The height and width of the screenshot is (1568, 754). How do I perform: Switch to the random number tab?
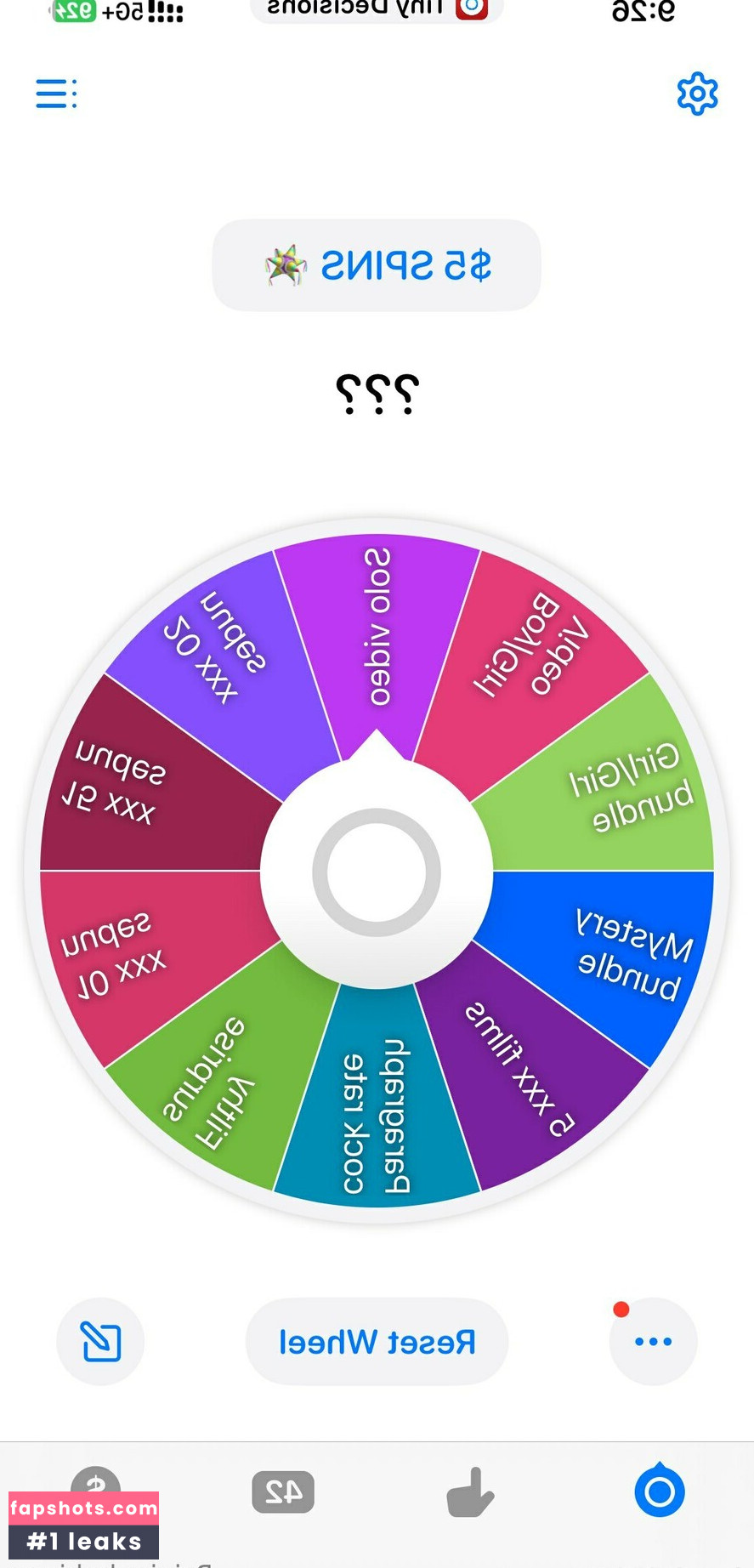point(283,1491)
